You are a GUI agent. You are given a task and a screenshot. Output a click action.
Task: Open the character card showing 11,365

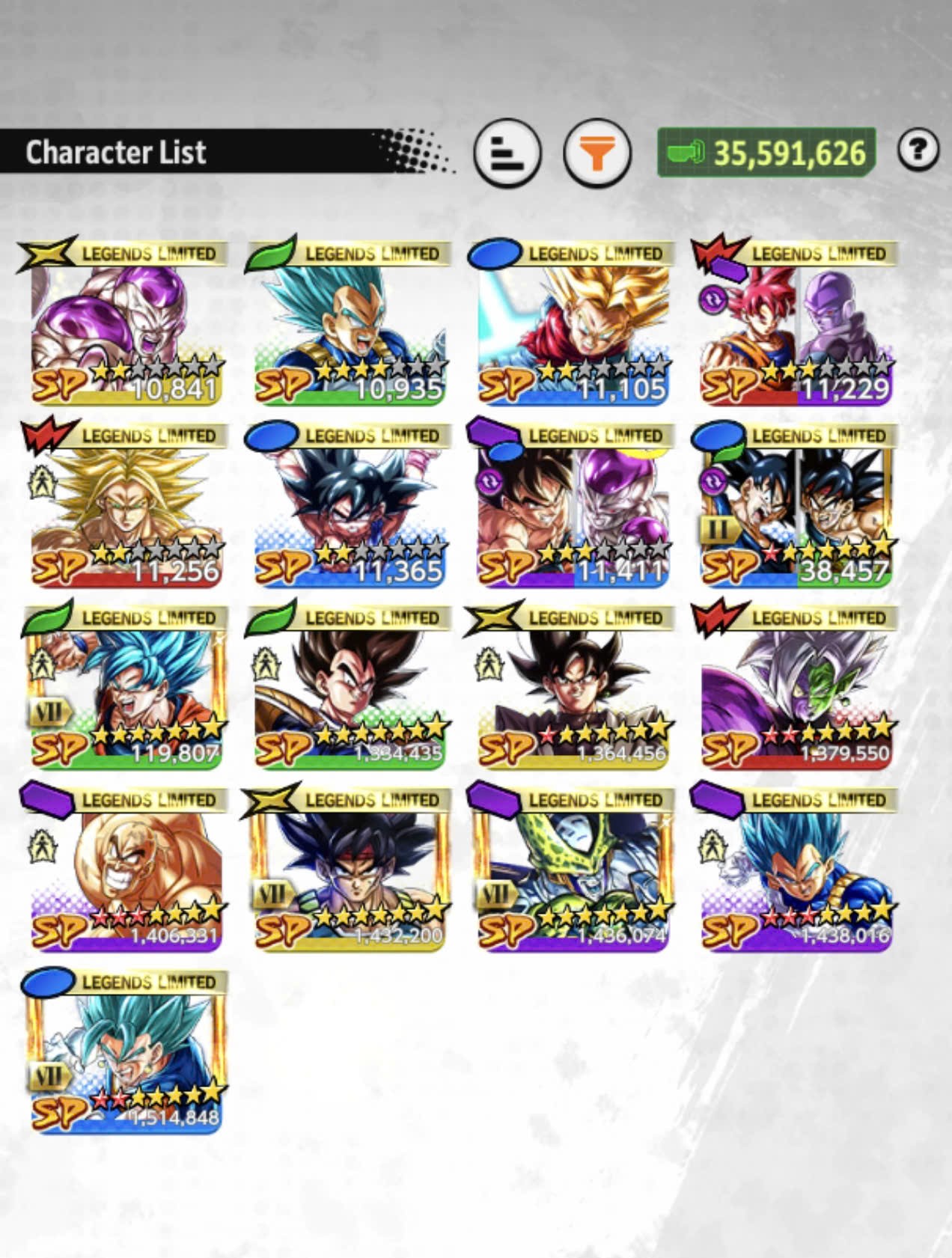(349, 504)
